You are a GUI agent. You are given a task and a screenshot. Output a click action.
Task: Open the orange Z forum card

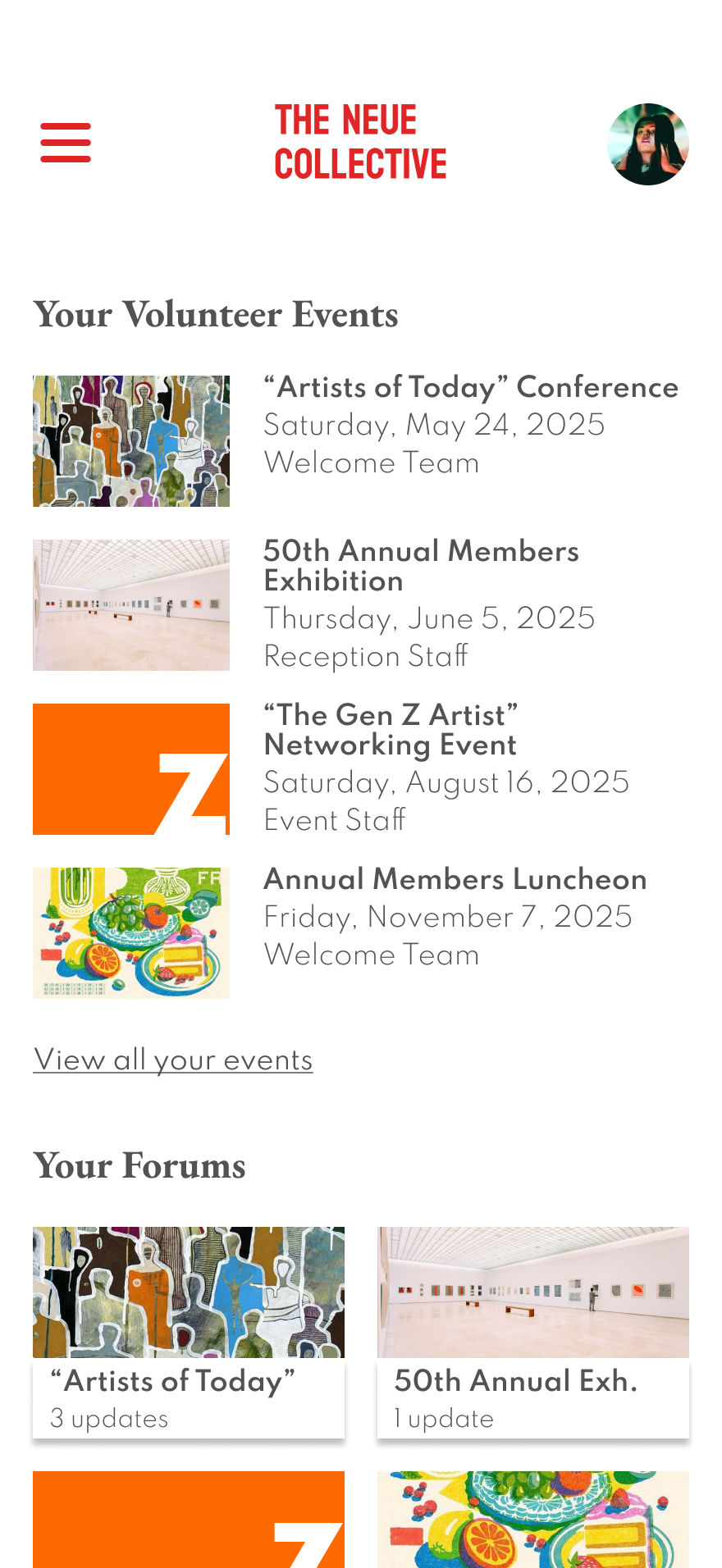(189, 1519)
